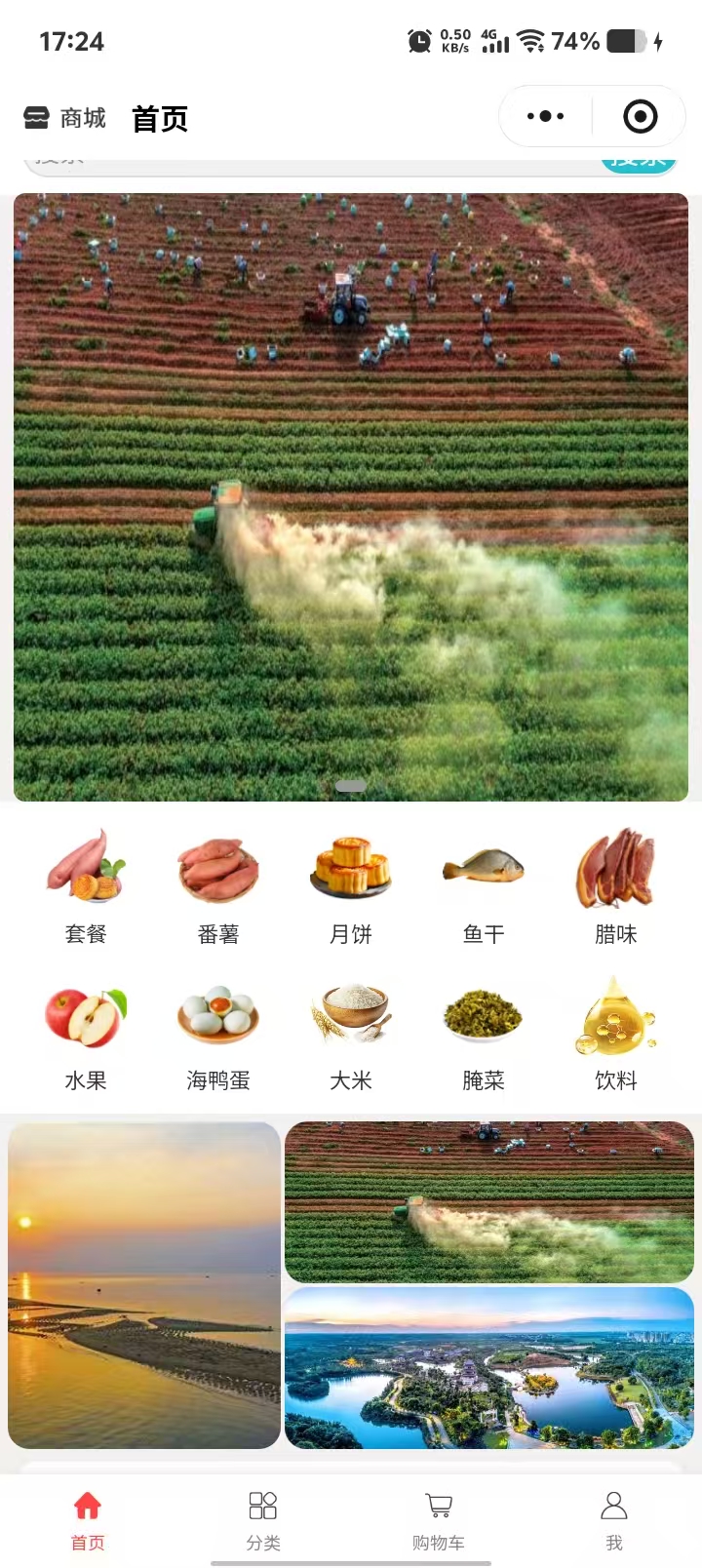Viewport: 702px width, 1568px height.
Task: Select the 首页 tab
Action: pos(88,1519)
